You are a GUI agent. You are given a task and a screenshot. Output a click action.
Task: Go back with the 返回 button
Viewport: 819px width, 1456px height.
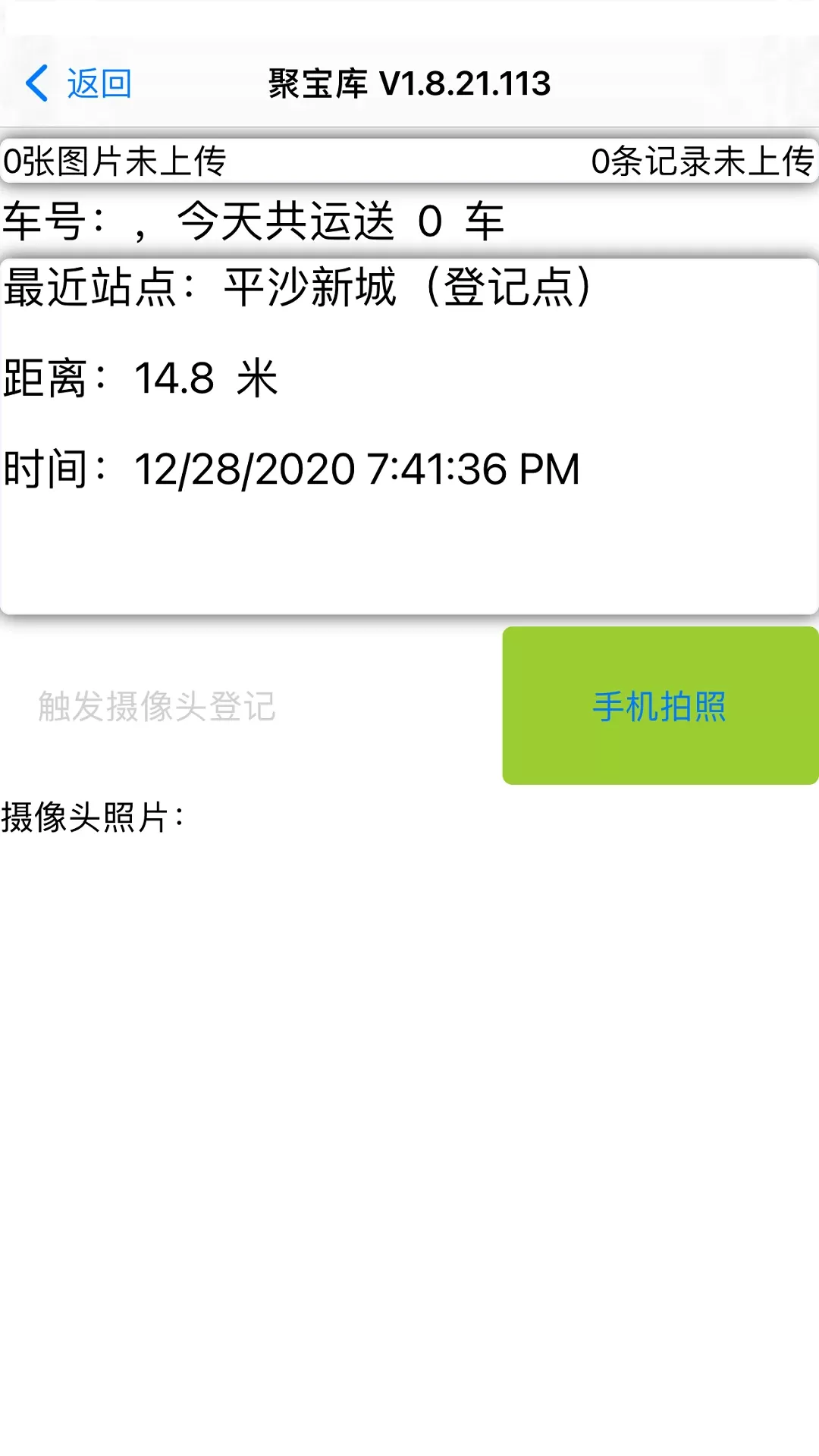click(79, 83)
